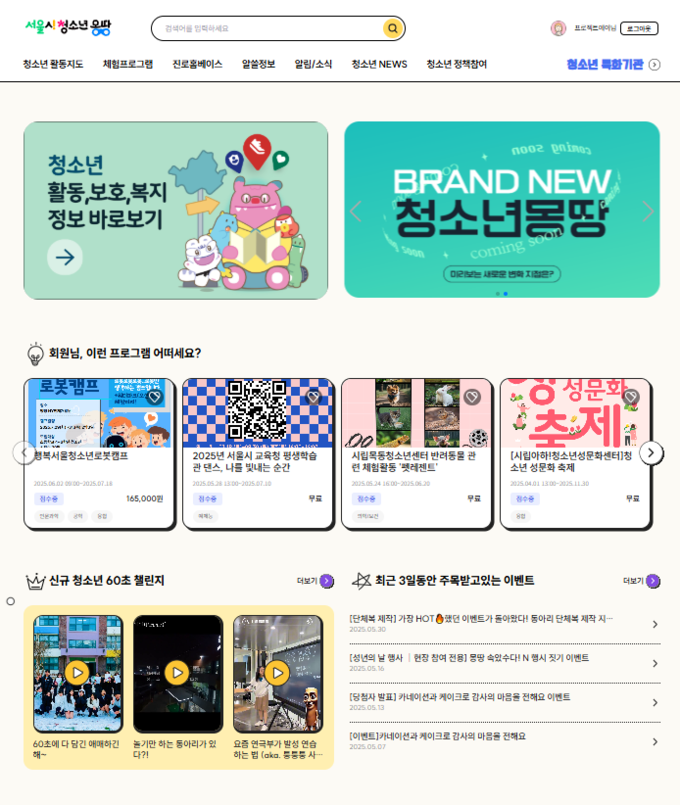
Task: Open the 청소년 활동지도 menu
Action: [53, 64]
